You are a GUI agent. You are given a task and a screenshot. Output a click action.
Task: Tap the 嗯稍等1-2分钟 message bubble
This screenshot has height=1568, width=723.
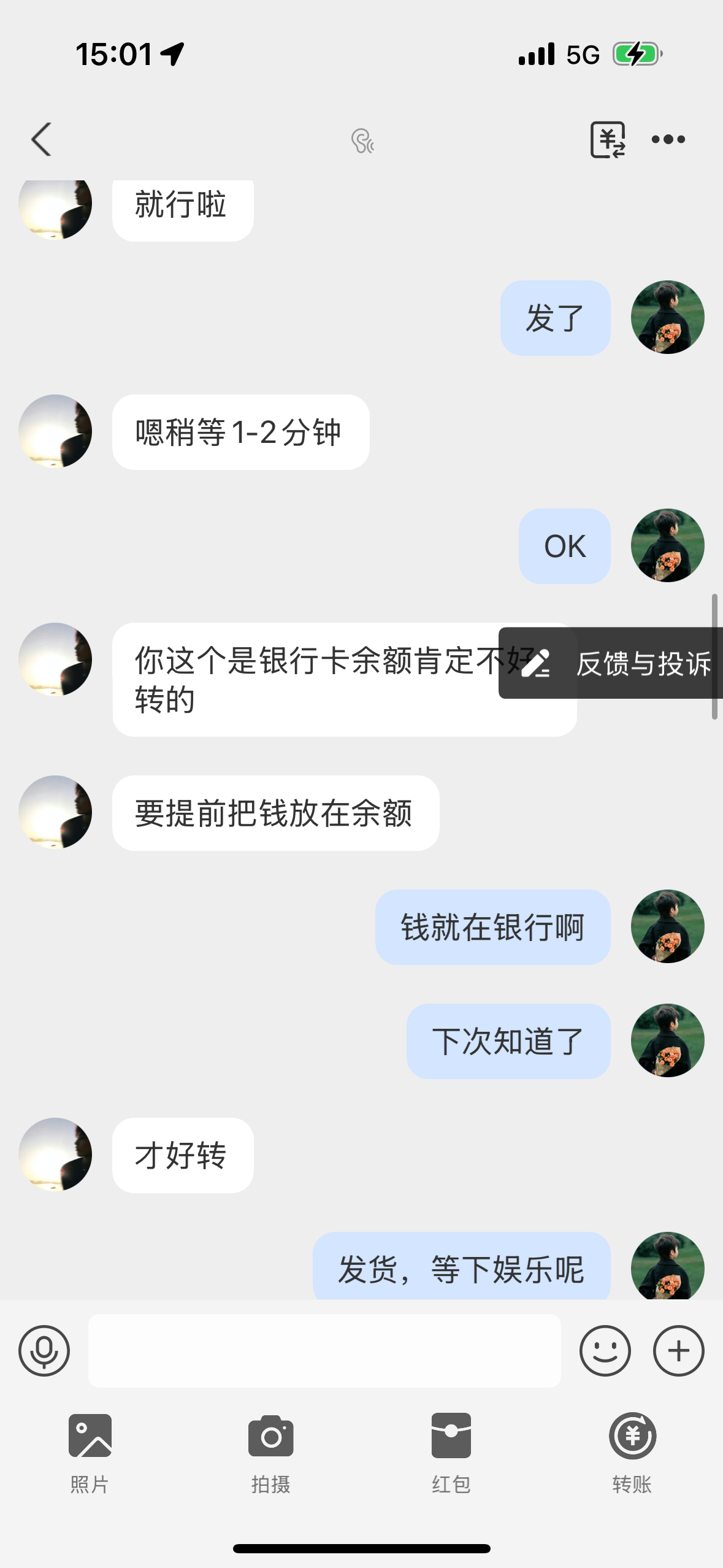(x=240, y=431)
